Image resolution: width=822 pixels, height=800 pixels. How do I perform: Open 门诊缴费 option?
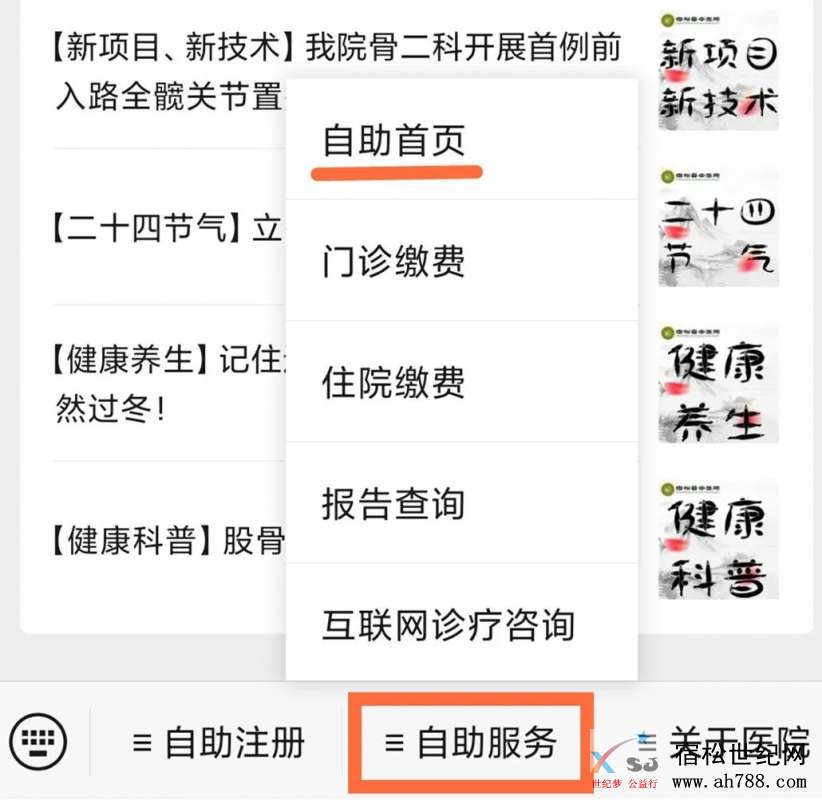coord(394,262)
